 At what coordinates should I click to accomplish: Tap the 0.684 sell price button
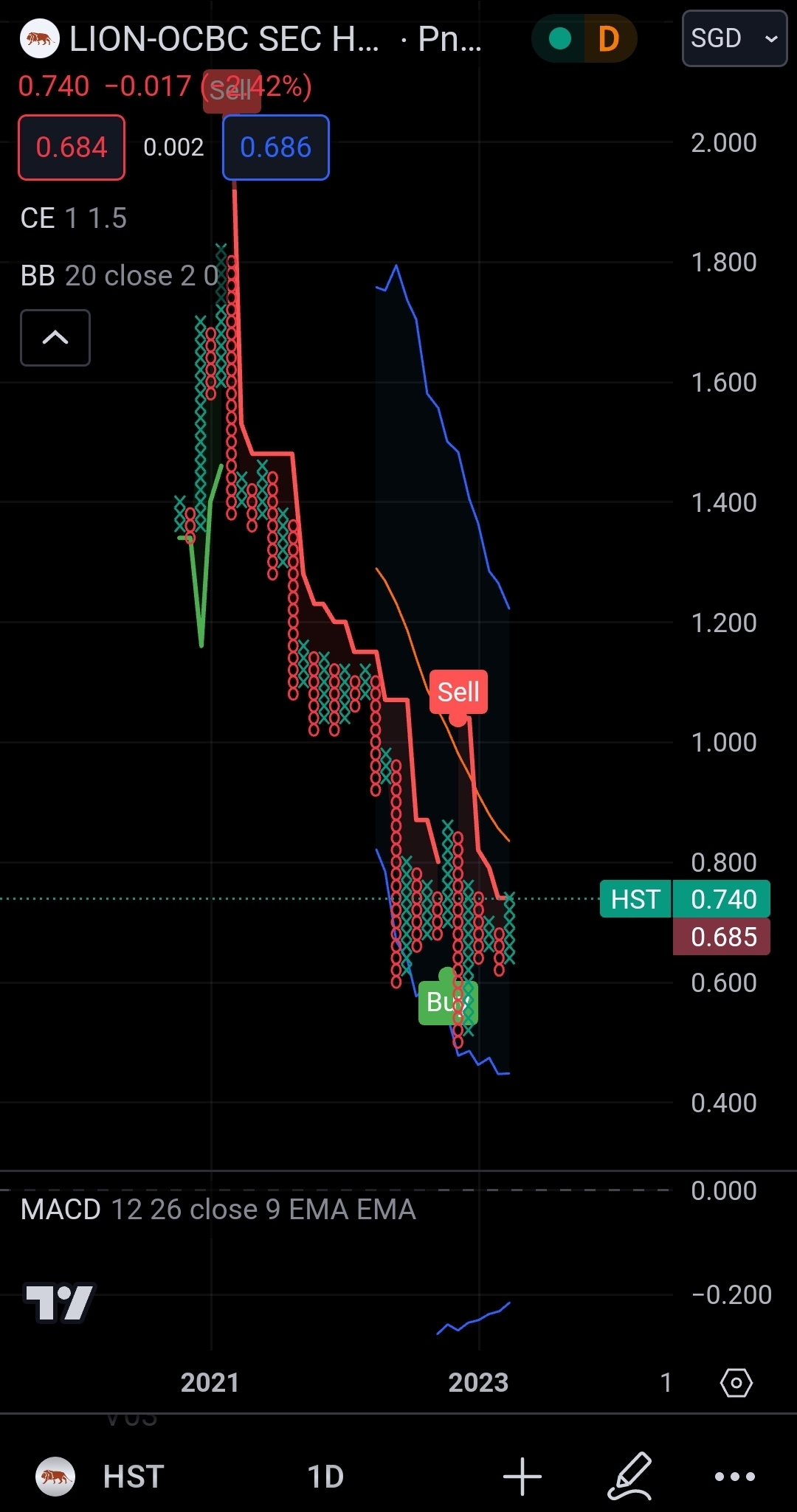72,148
